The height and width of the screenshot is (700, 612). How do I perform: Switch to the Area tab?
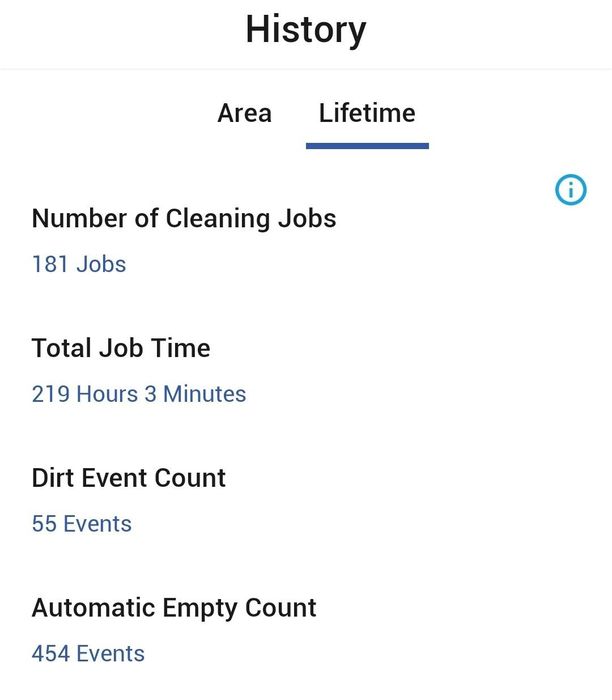244,113
